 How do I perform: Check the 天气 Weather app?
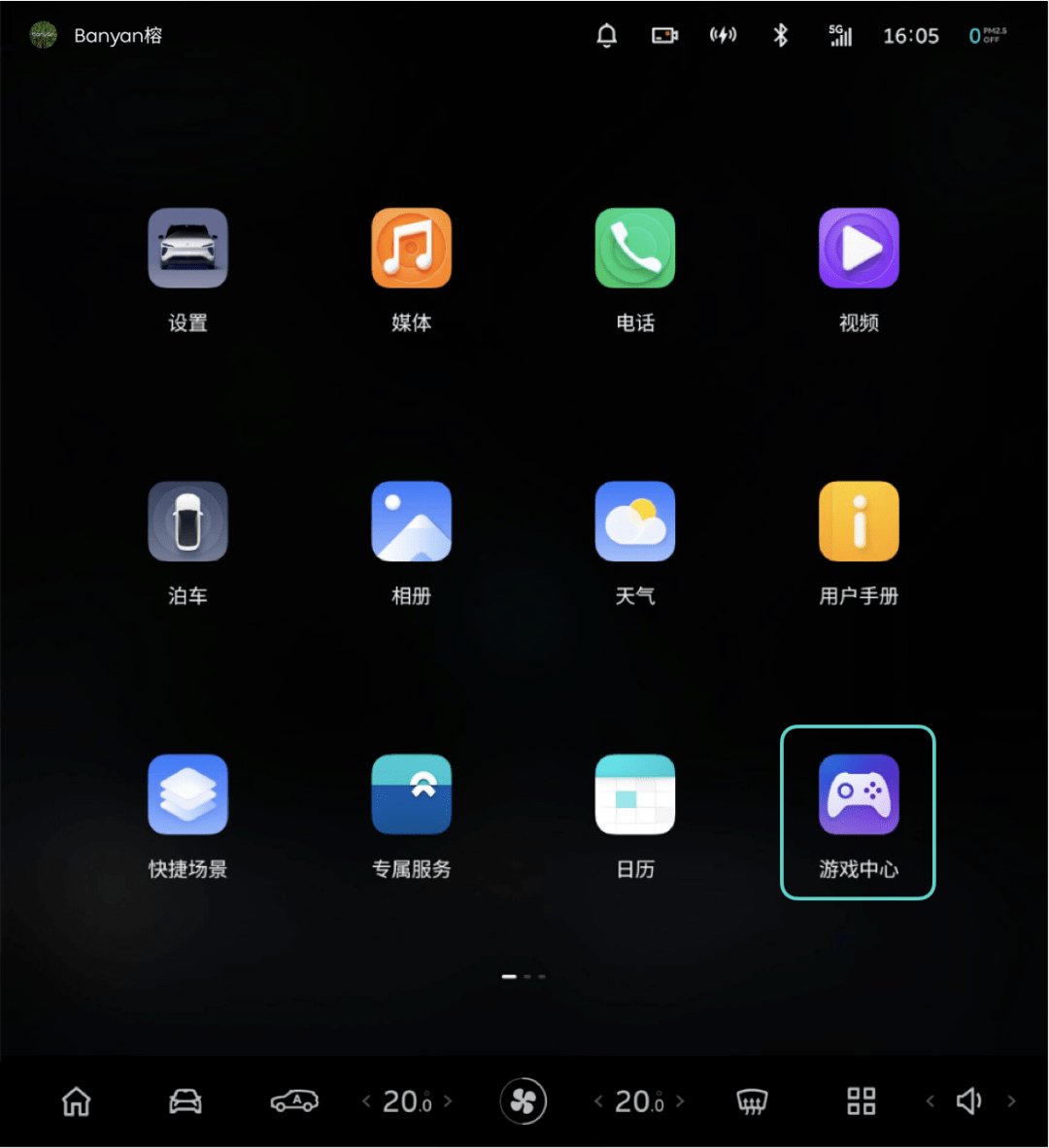[x=634, y=522]
